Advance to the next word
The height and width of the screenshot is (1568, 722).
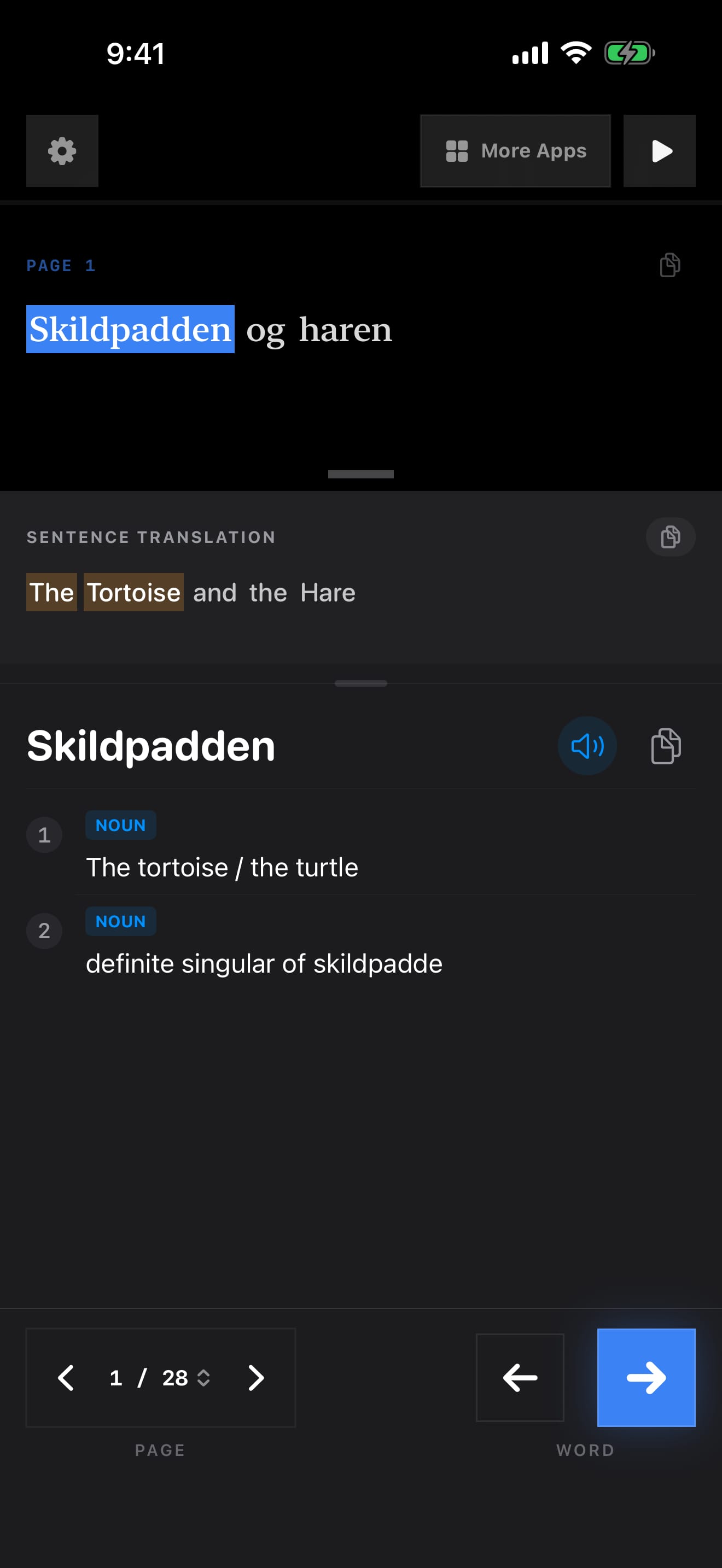point(646,1378)
